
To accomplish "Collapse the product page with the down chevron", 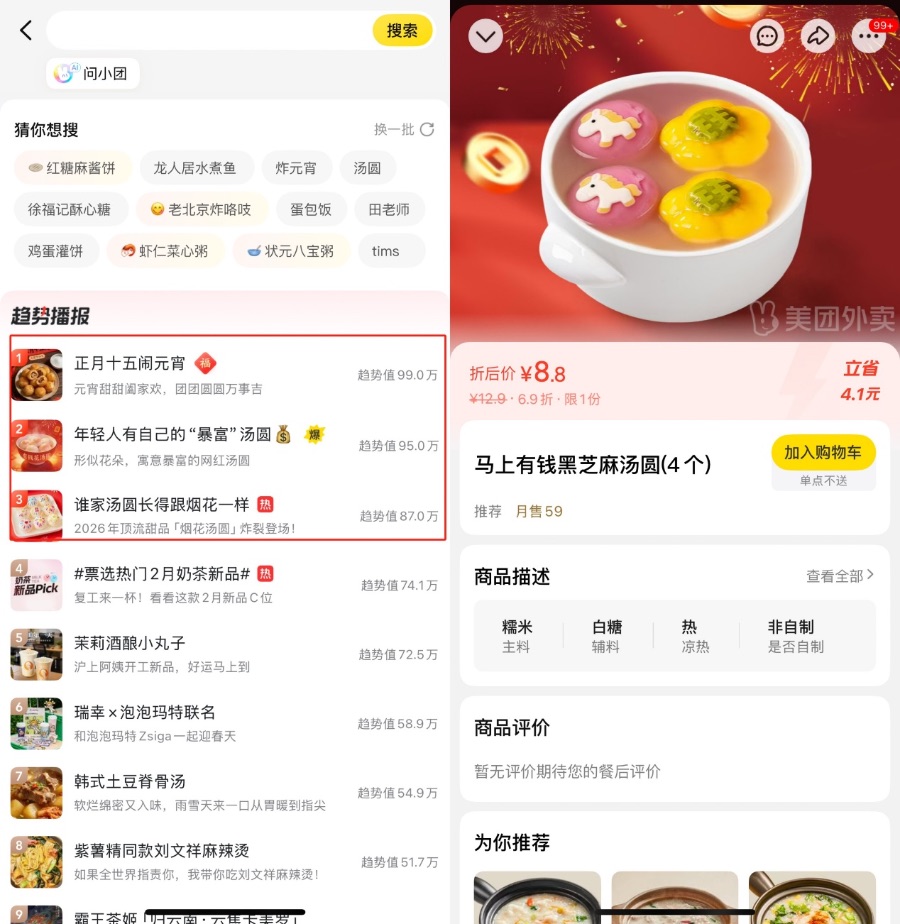I will coord(486,36).
